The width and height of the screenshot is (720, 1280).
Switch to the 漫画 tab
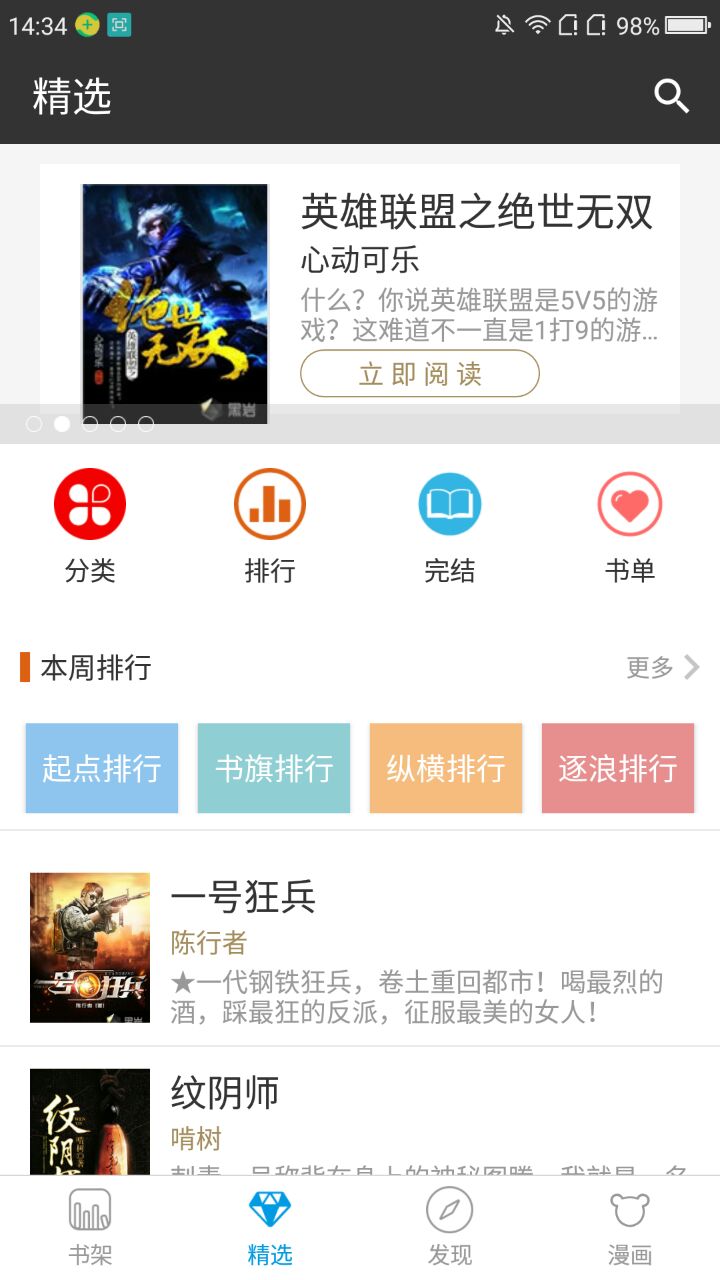point(630,1227)
